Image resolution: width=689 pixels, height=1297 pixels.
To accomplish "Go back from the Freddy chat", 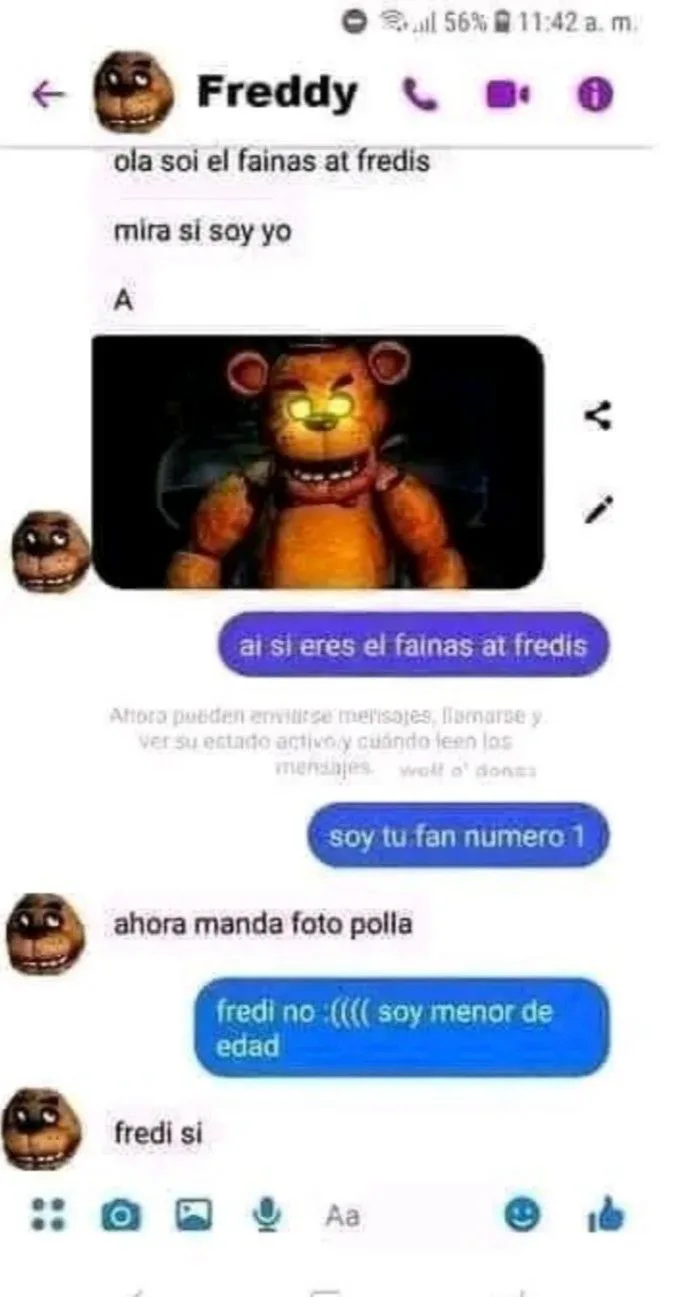I will tap(47, 94).
